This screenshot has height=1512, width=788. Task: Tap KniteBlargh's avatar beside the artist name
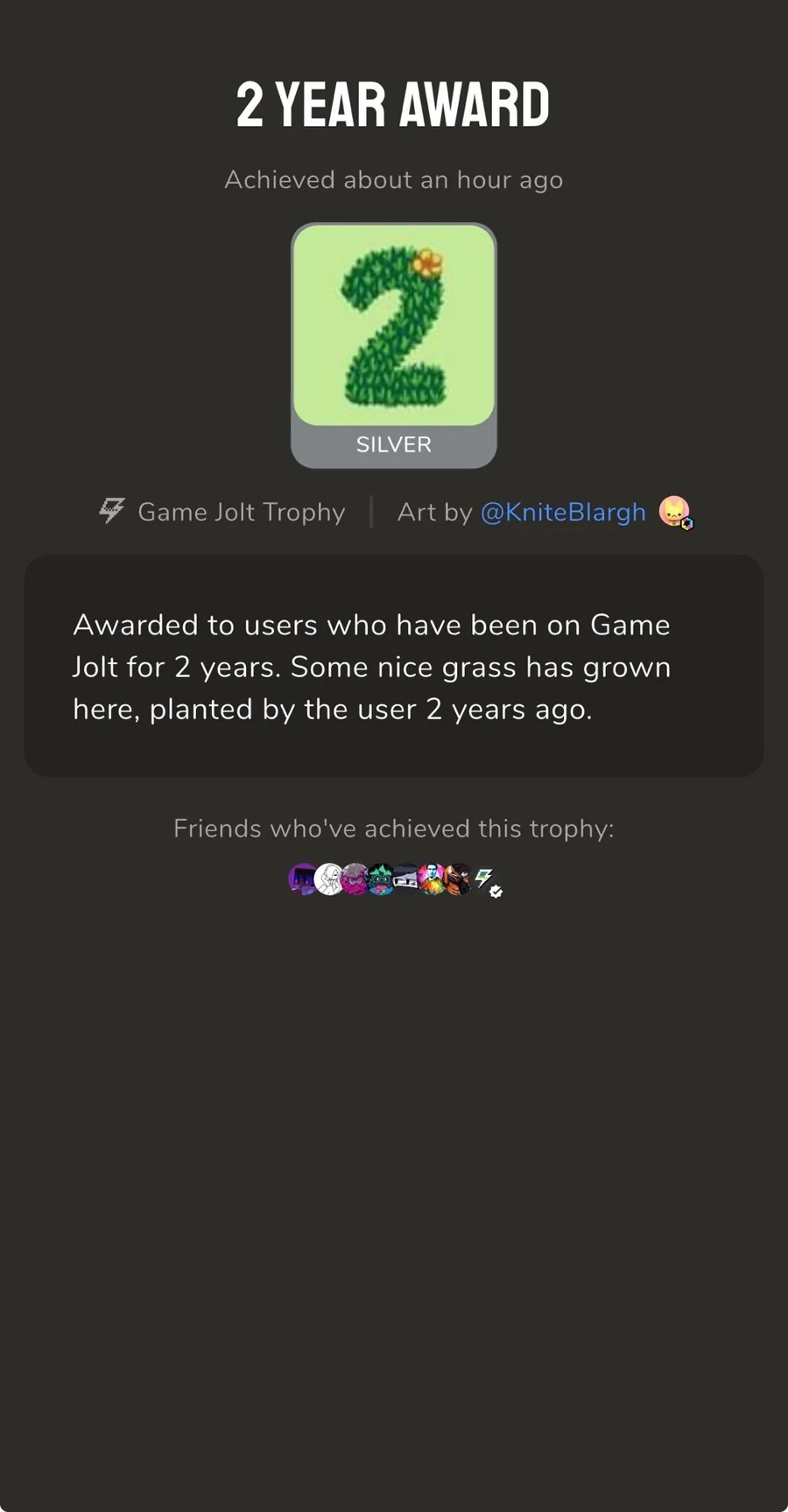[x=674, y=511]
